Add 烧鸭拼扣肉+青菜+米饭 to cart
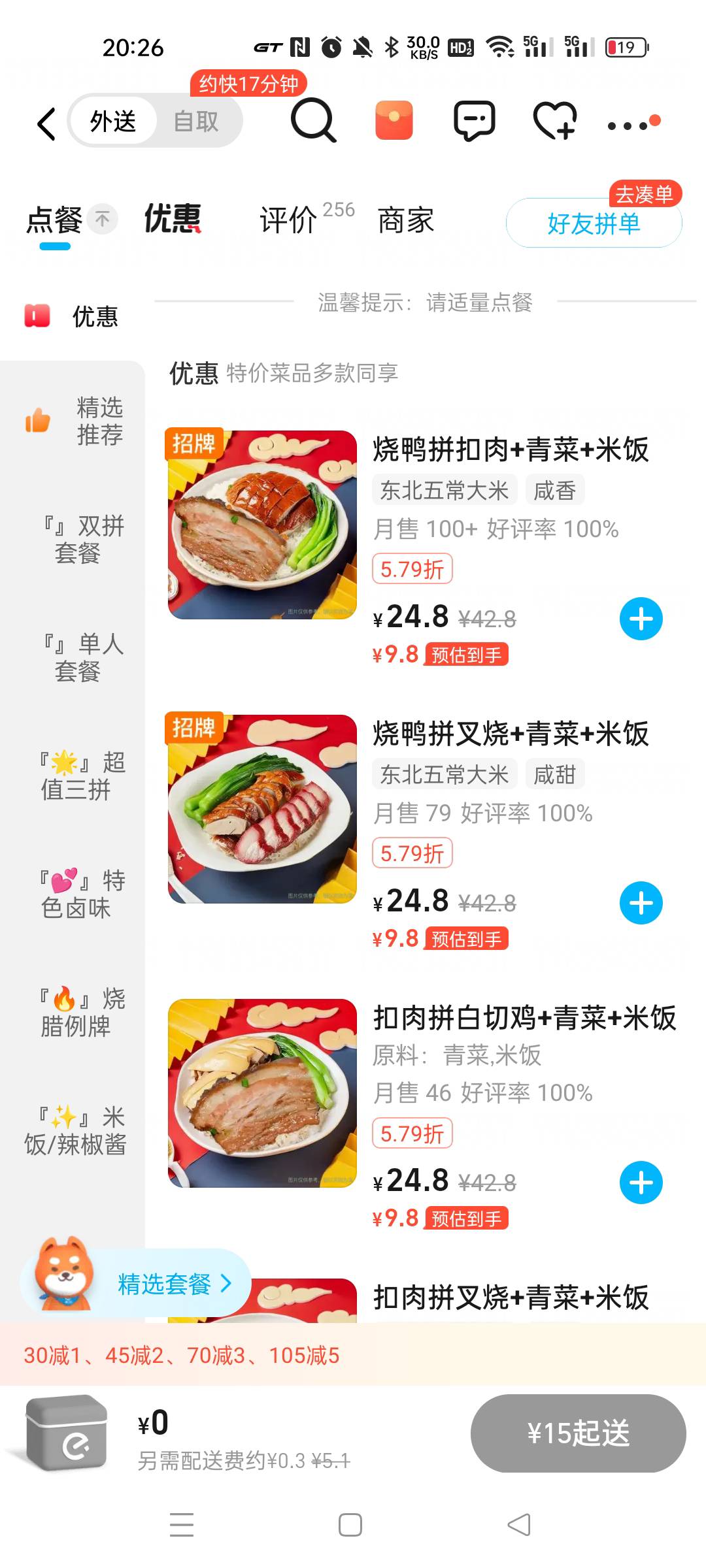 pos(641,619)
